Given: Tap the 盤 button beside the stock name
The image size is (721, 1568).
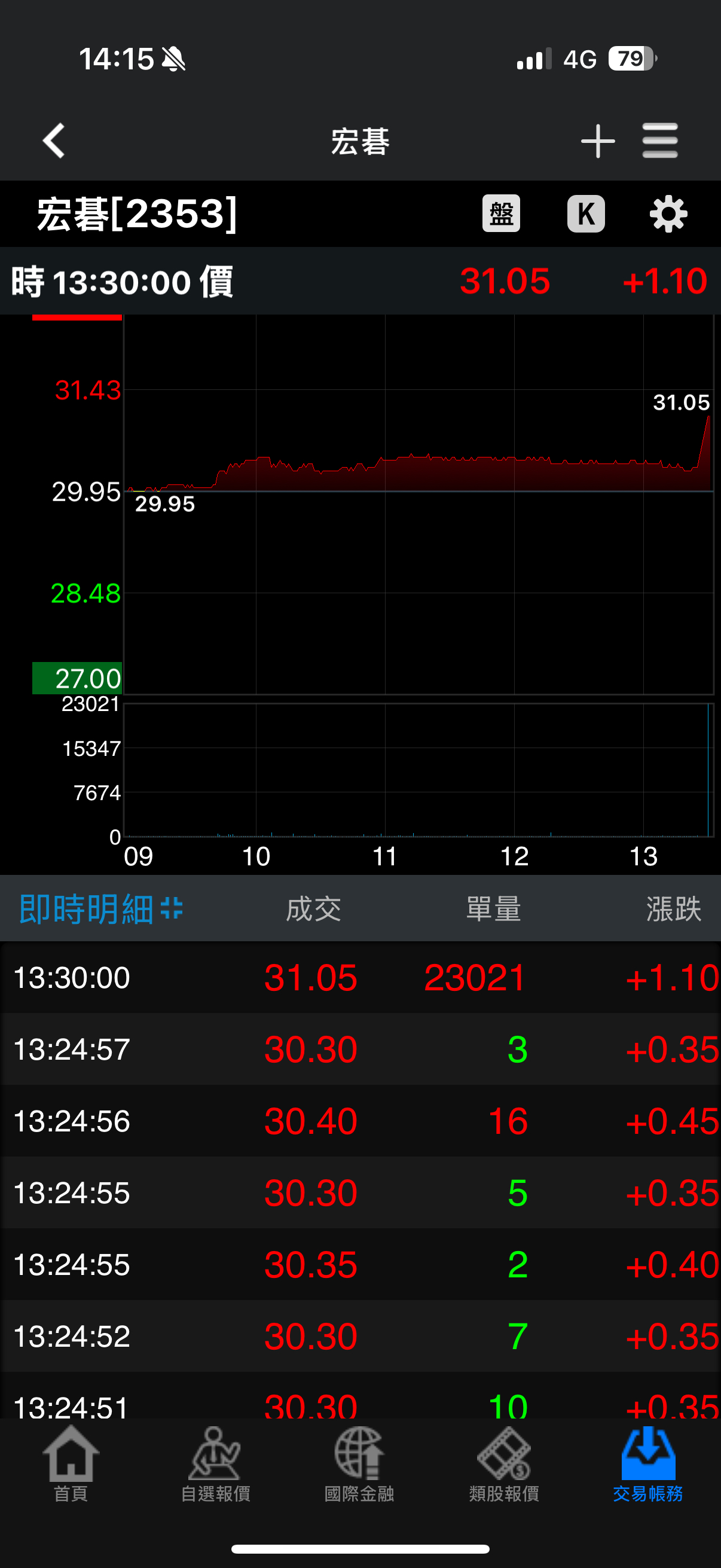Looking at the screenshot, I should [501, 213].
